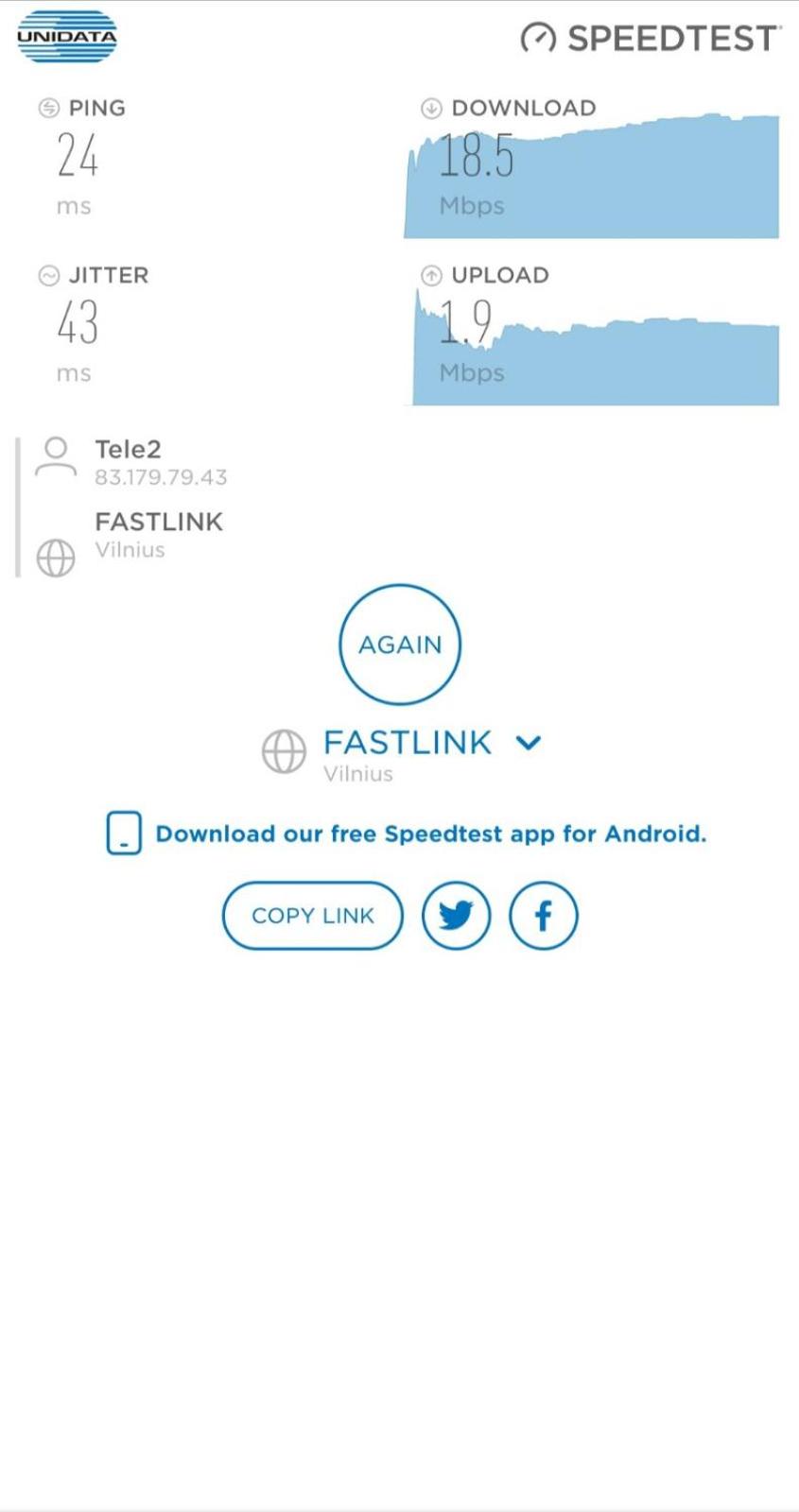This screenshot has height=1512, width=799.
Task: Share the result on Facebook
Action: click(544, 916)
